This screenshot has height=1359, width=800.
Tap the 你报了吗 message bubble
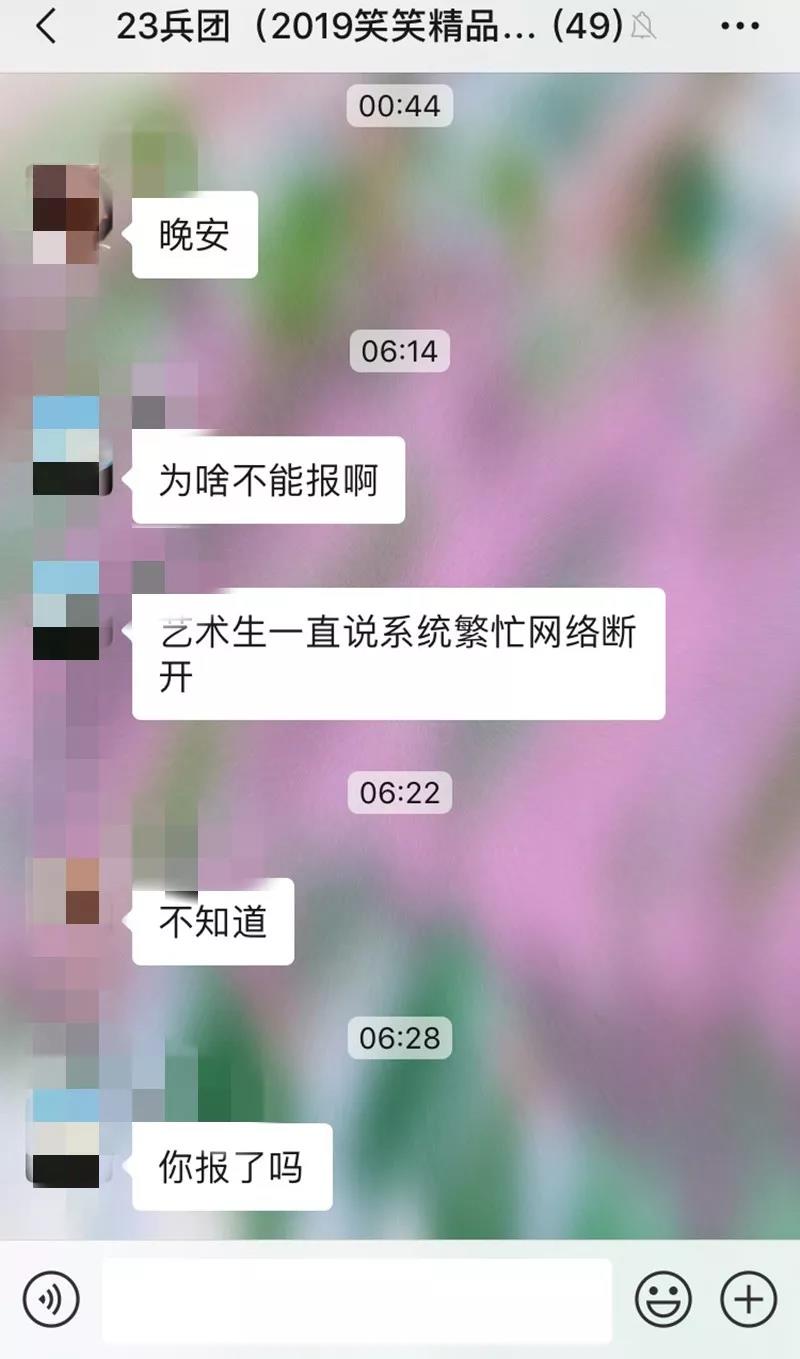[x=232, y=1166]
